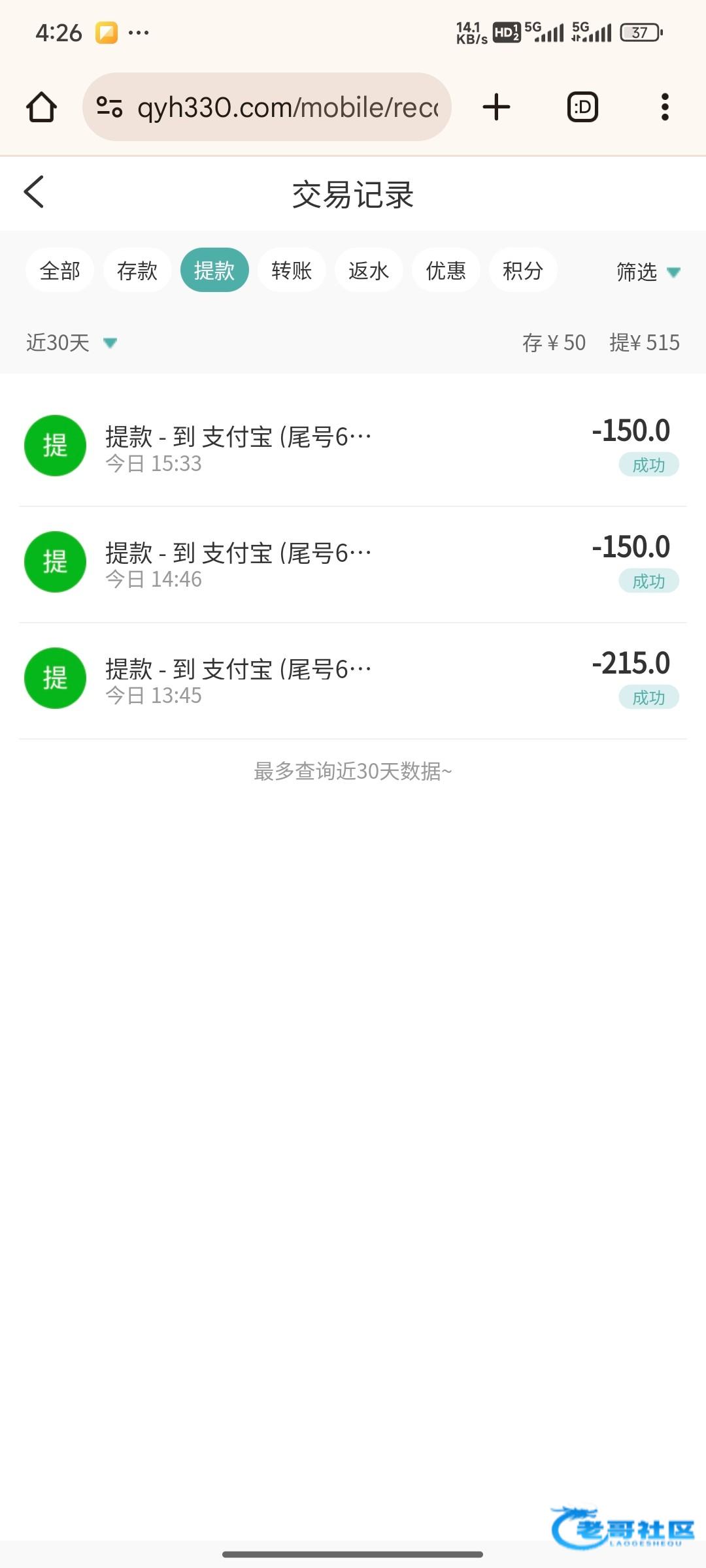Open the browser tab switcher
Viewport: 706px width, 1568px height.
582,107
